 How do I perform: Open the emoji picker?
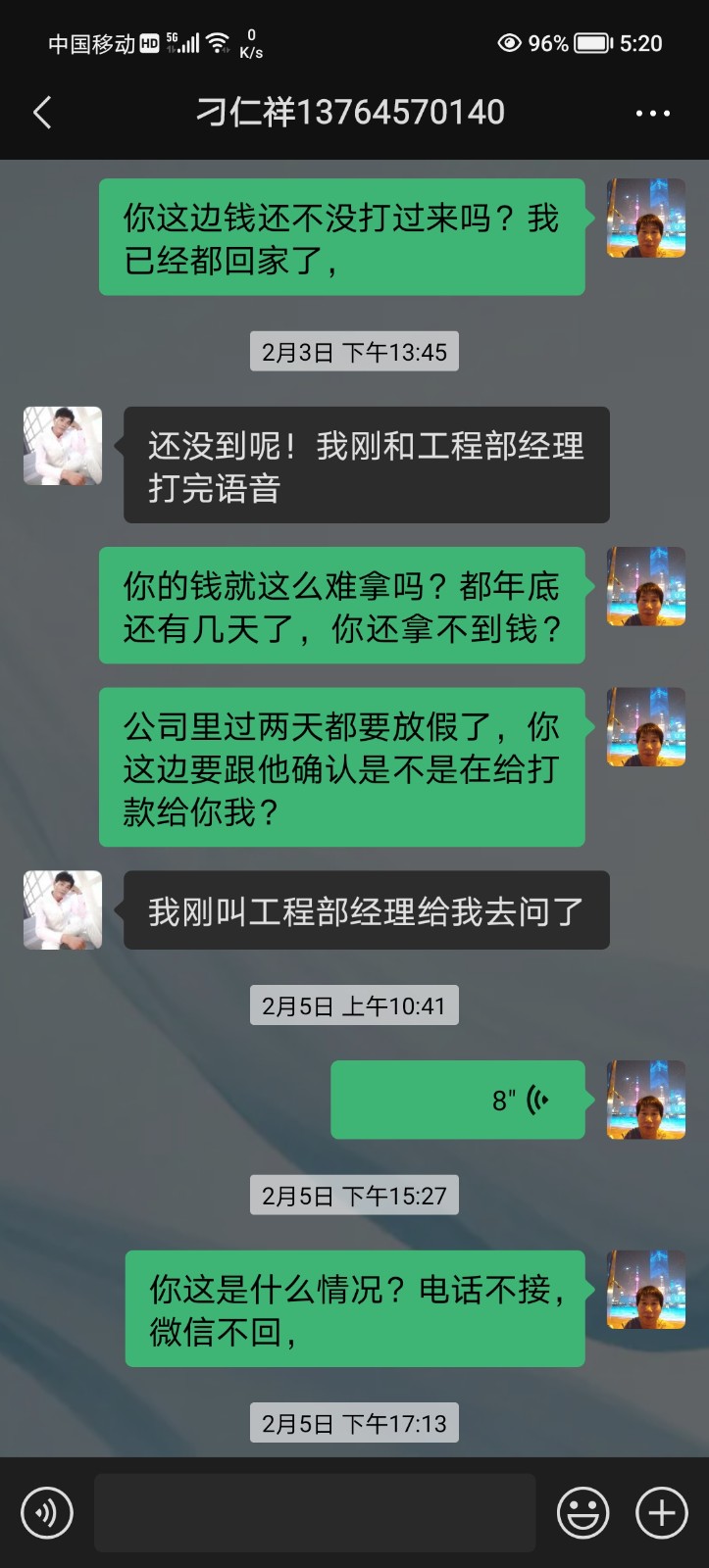pyautogui.click(x=582, y=1513)
